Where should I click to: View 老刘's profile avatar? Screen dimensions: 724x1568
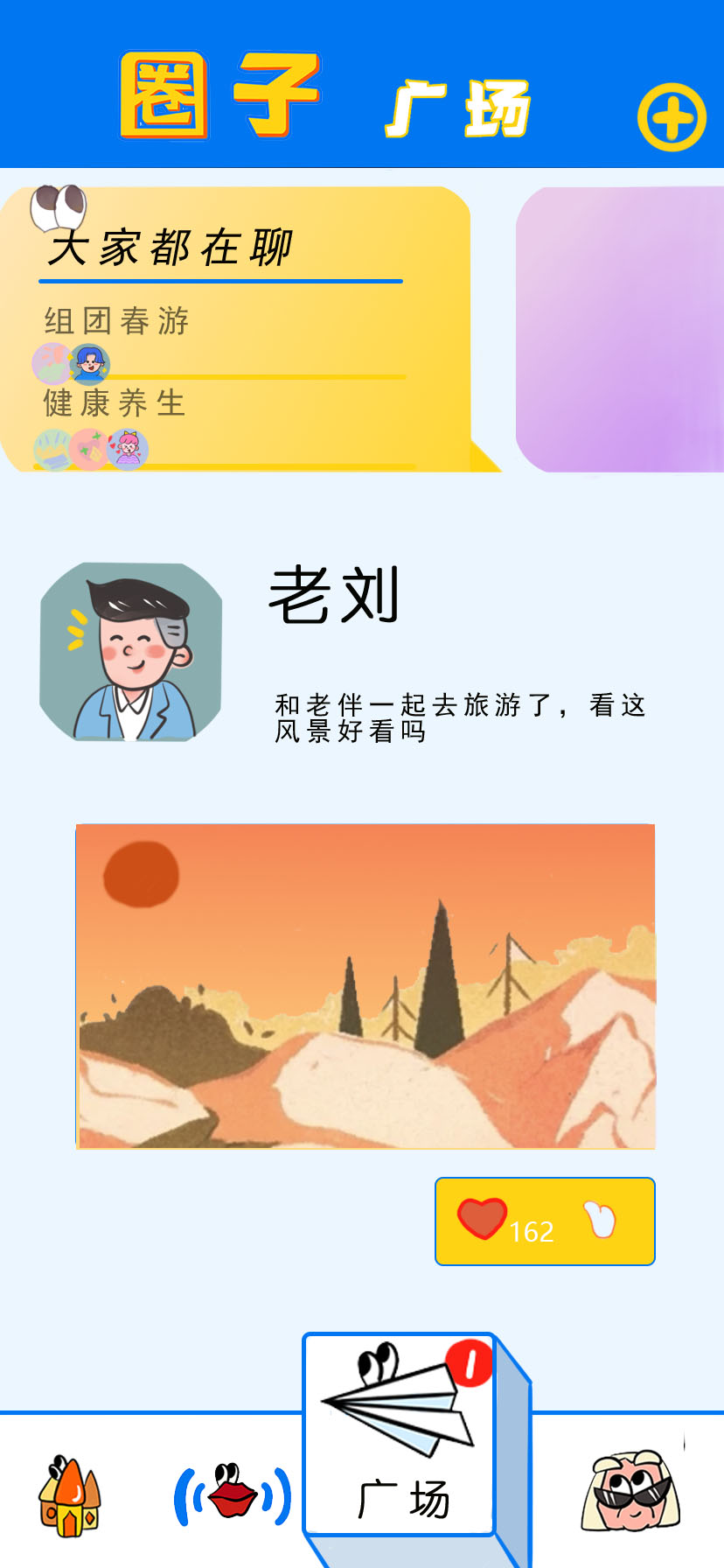130,651
